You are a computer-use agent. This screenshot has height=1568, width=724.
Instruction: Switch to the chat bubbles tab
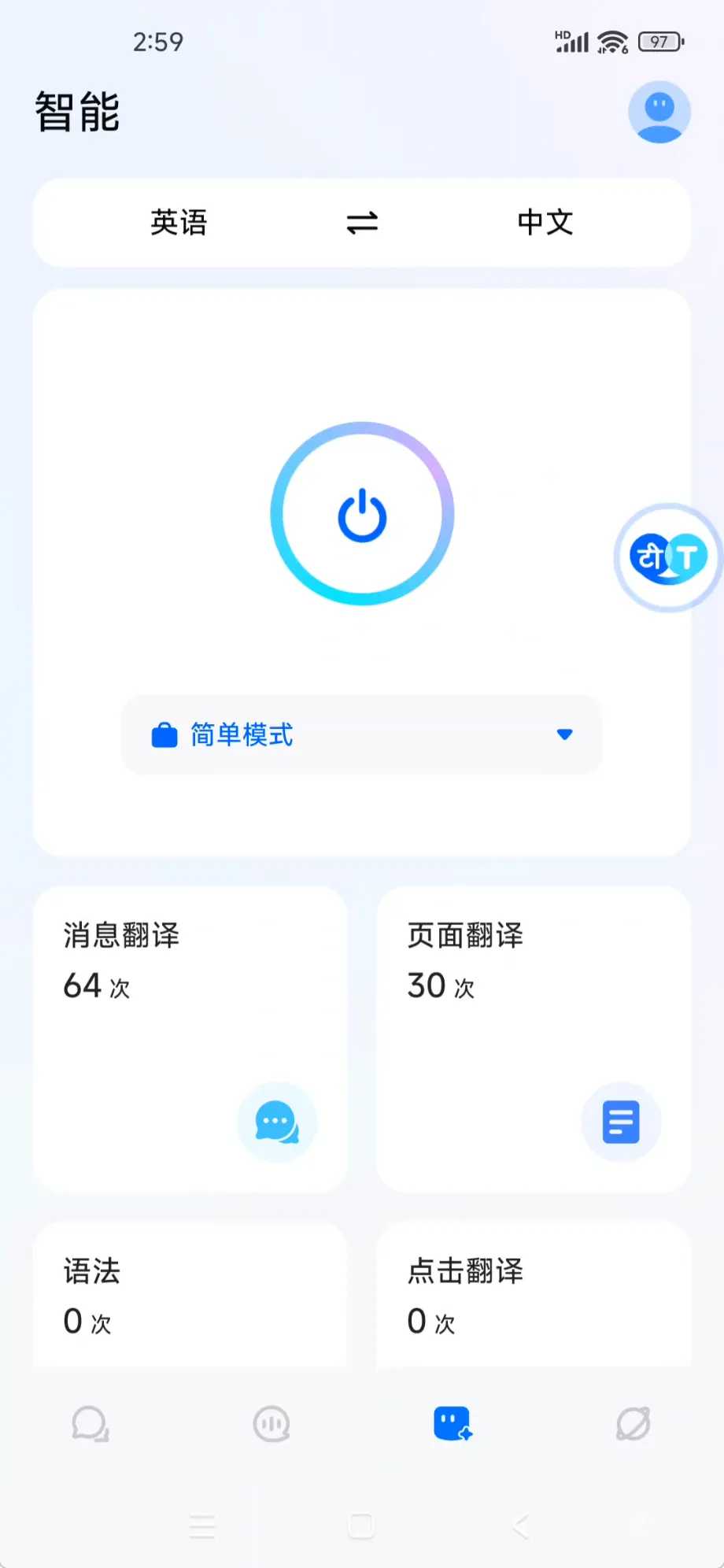[x=90, y=1424]
